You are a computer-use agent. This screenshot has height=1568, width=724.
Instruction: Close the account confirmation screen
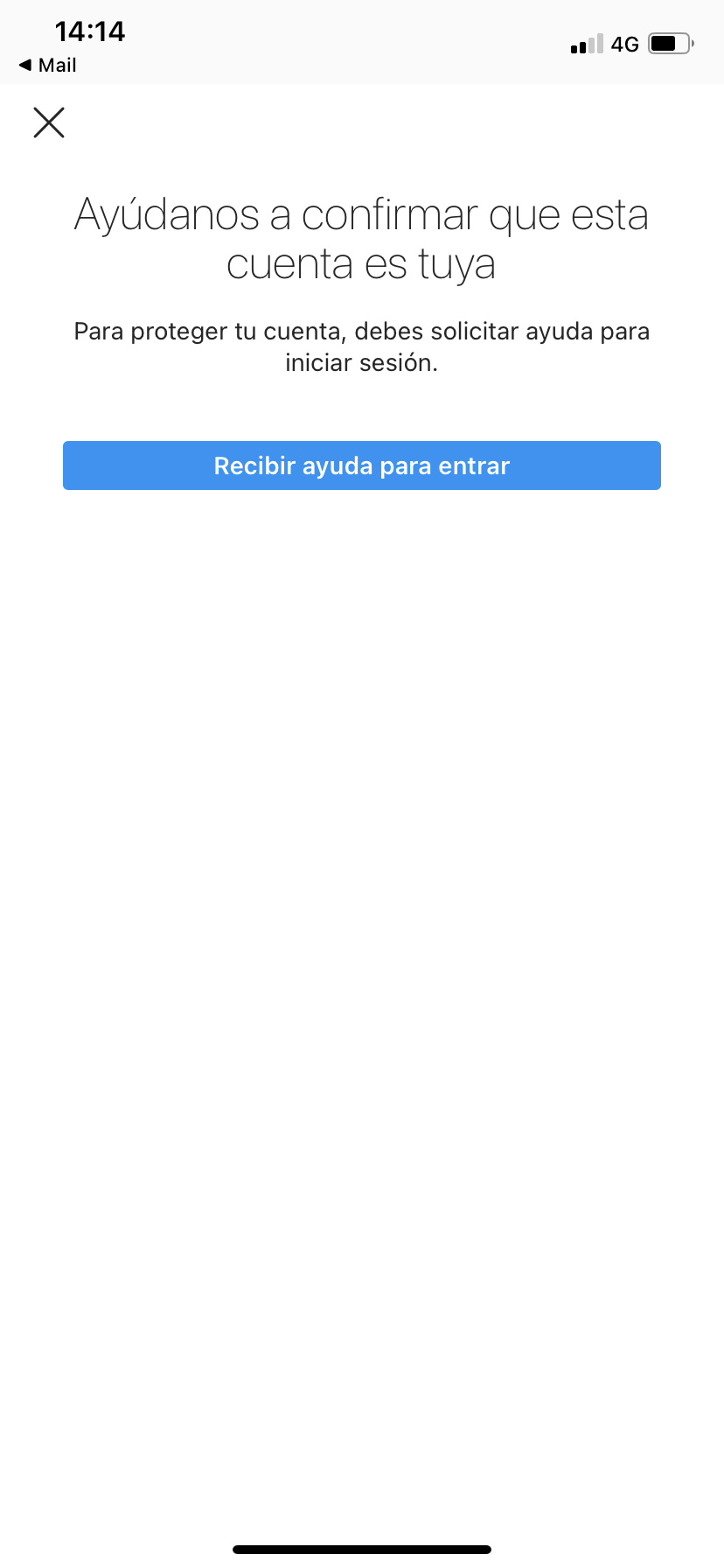(49, 122)
